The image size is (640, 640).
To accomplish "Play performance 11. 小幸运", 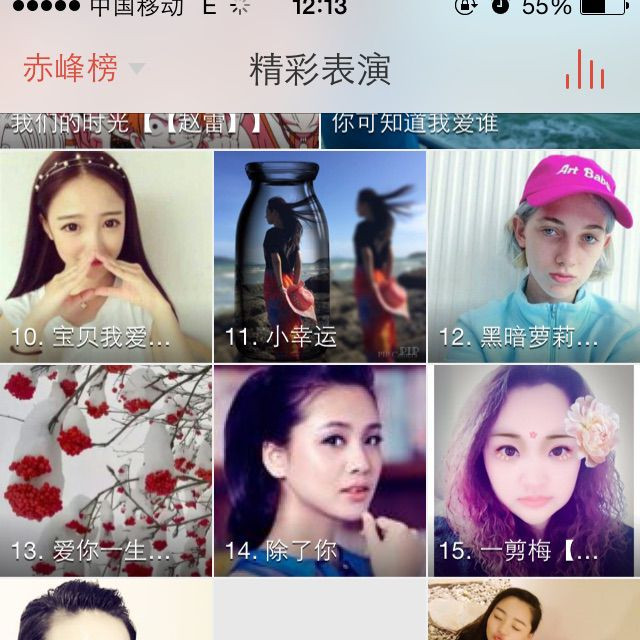I will (x=320, y=256).
